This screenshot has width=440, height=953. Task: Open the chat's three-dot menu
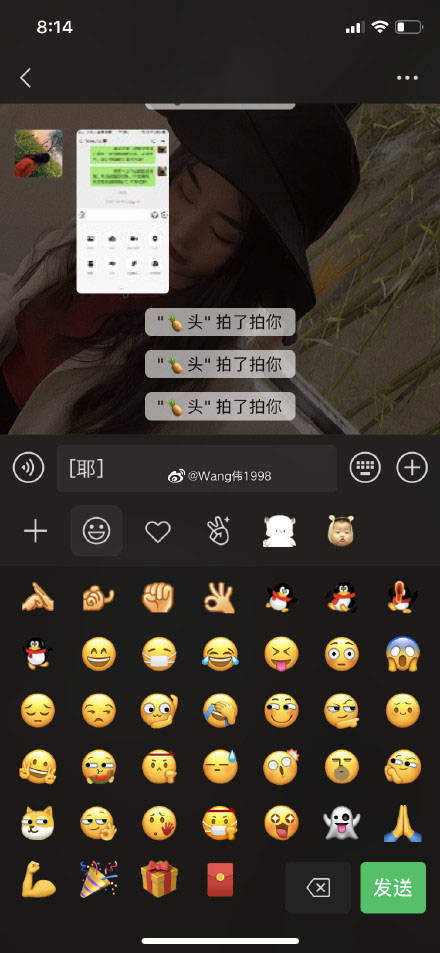[407, 78]
